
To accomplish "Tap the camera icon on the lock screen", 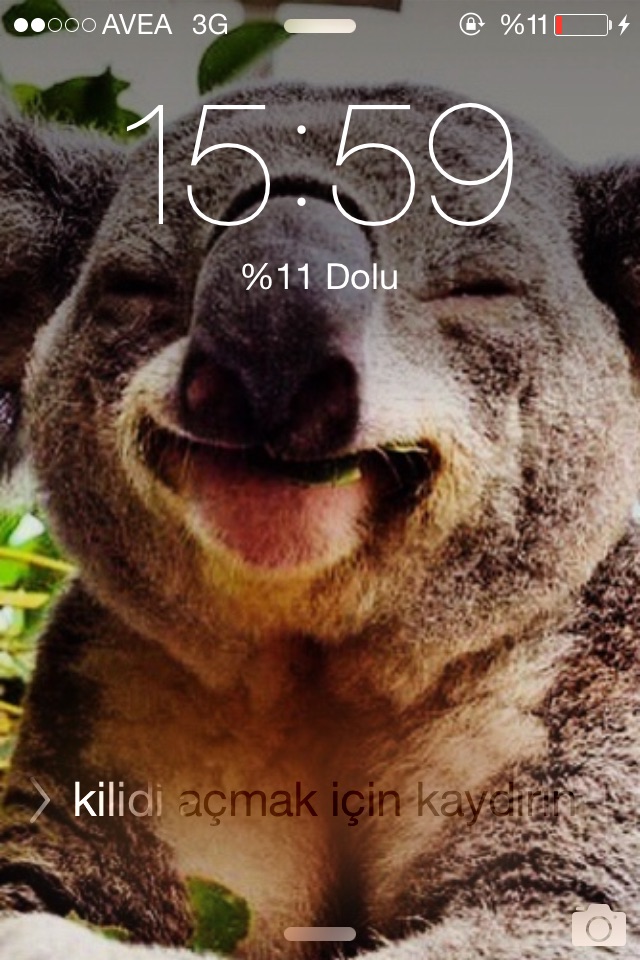I will (598, 926).
